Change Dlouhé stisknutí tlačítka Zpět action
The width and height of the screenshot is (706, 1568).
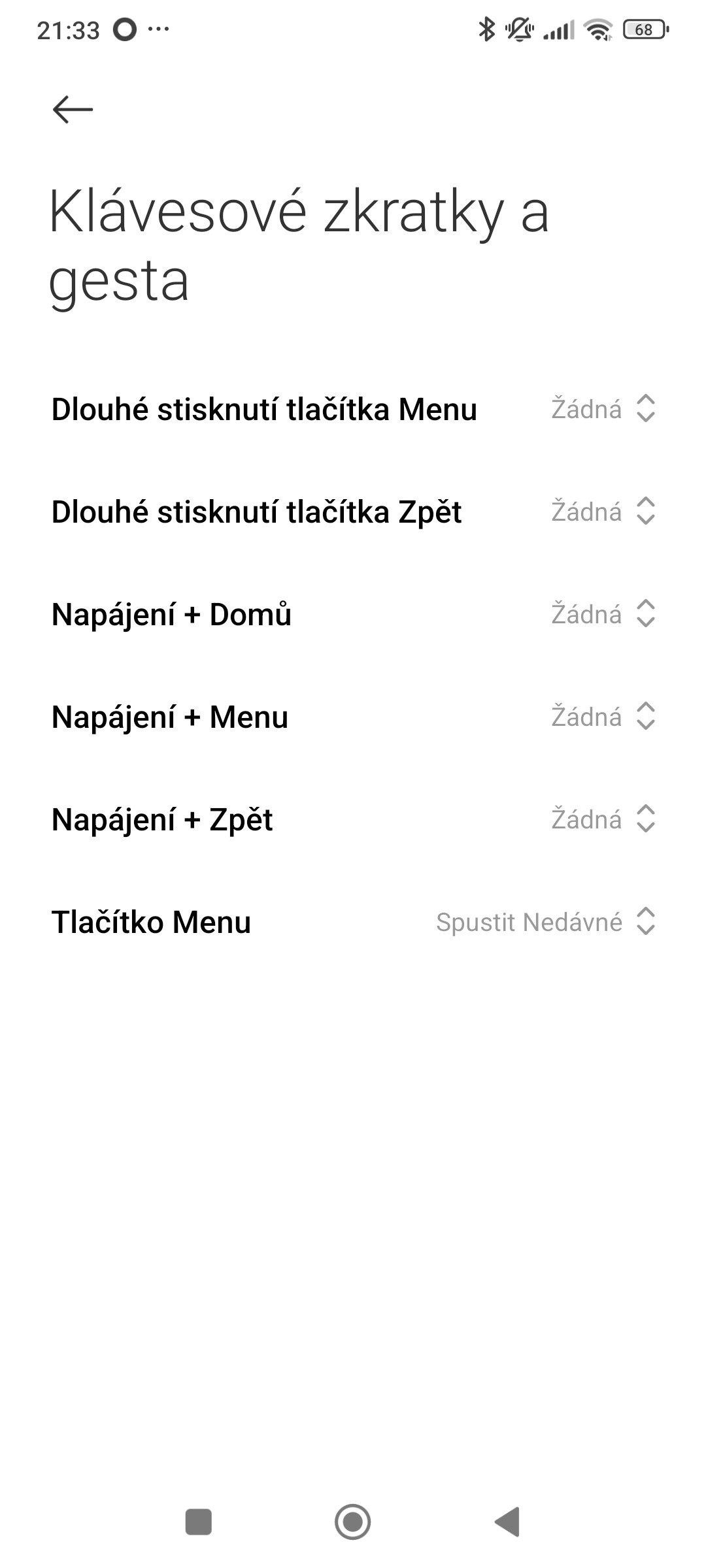coord(603,512)
